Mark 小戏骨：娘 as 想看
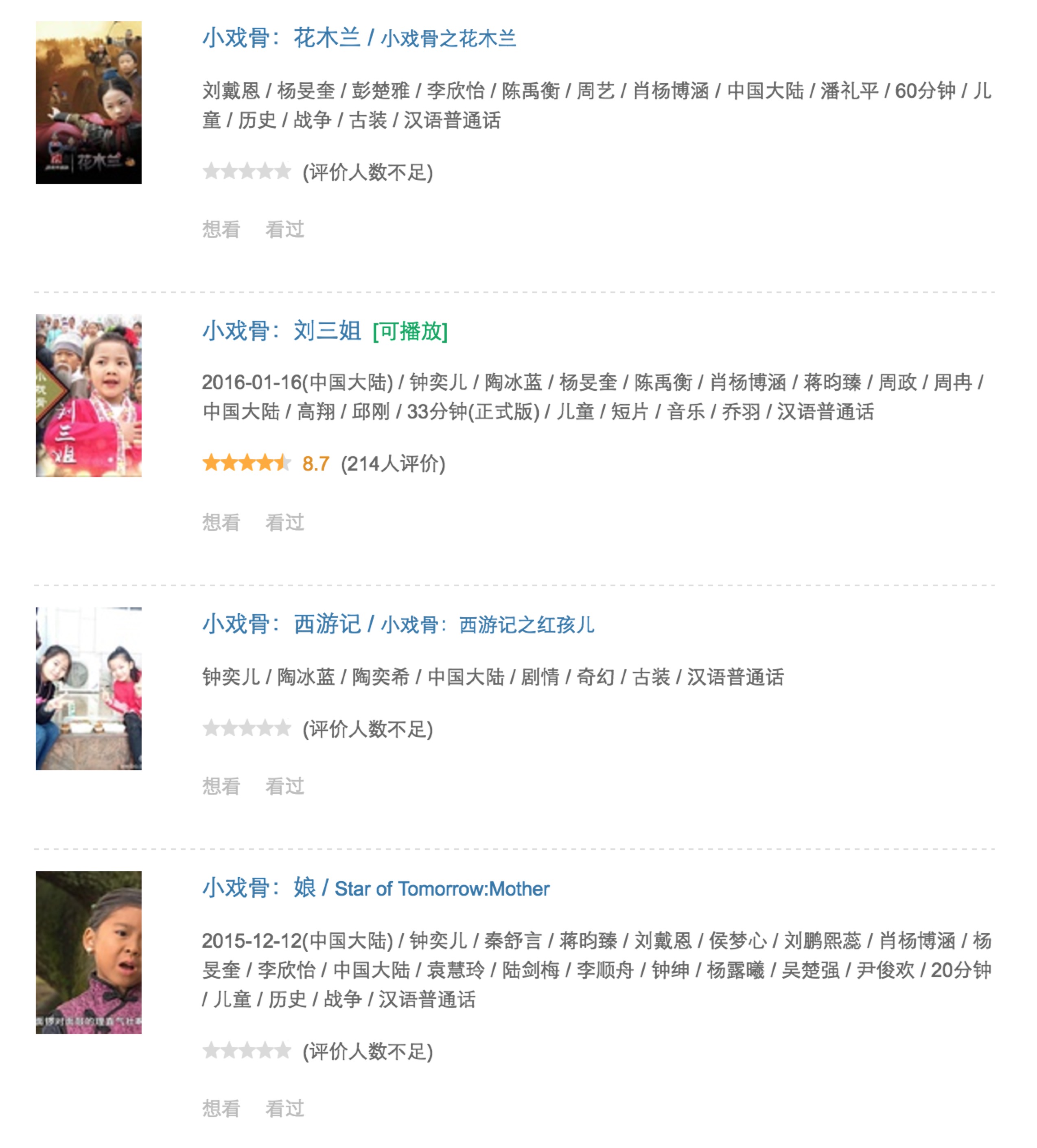1037x1148 pixels. tap(221, 1109)
